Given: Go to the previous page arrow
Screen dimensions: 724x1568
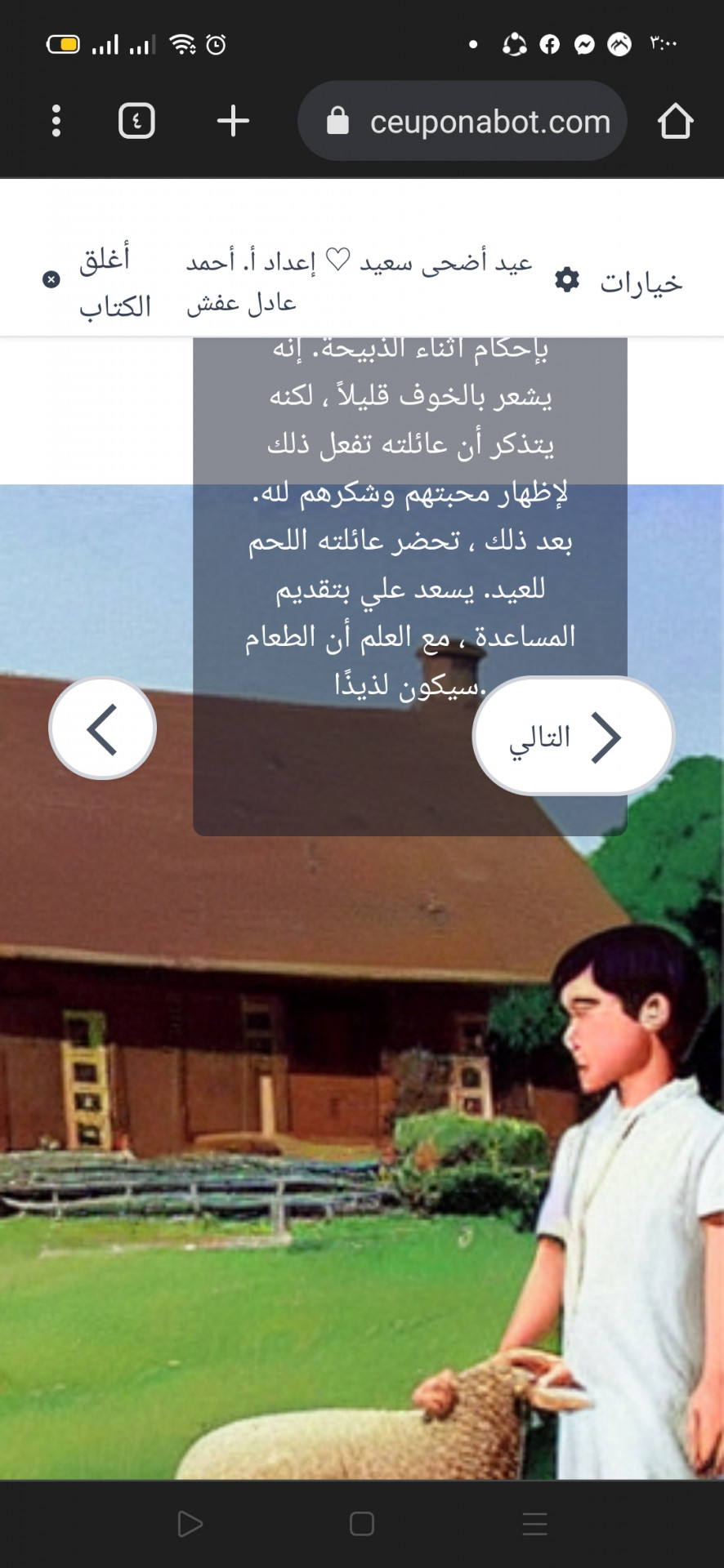Looking at the screenshot, I should 103,728.
